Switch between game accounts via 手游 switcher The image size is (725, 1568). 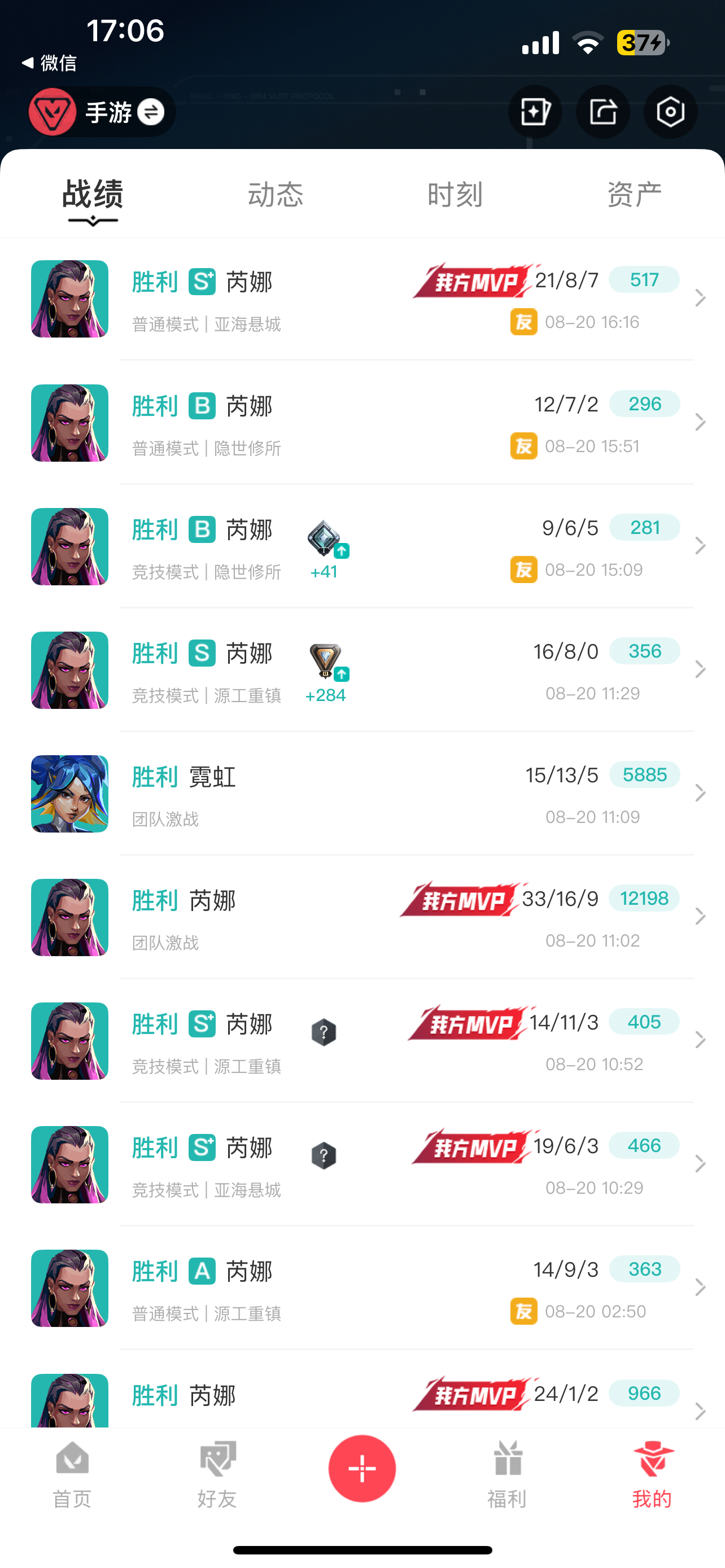click(119, 111)
